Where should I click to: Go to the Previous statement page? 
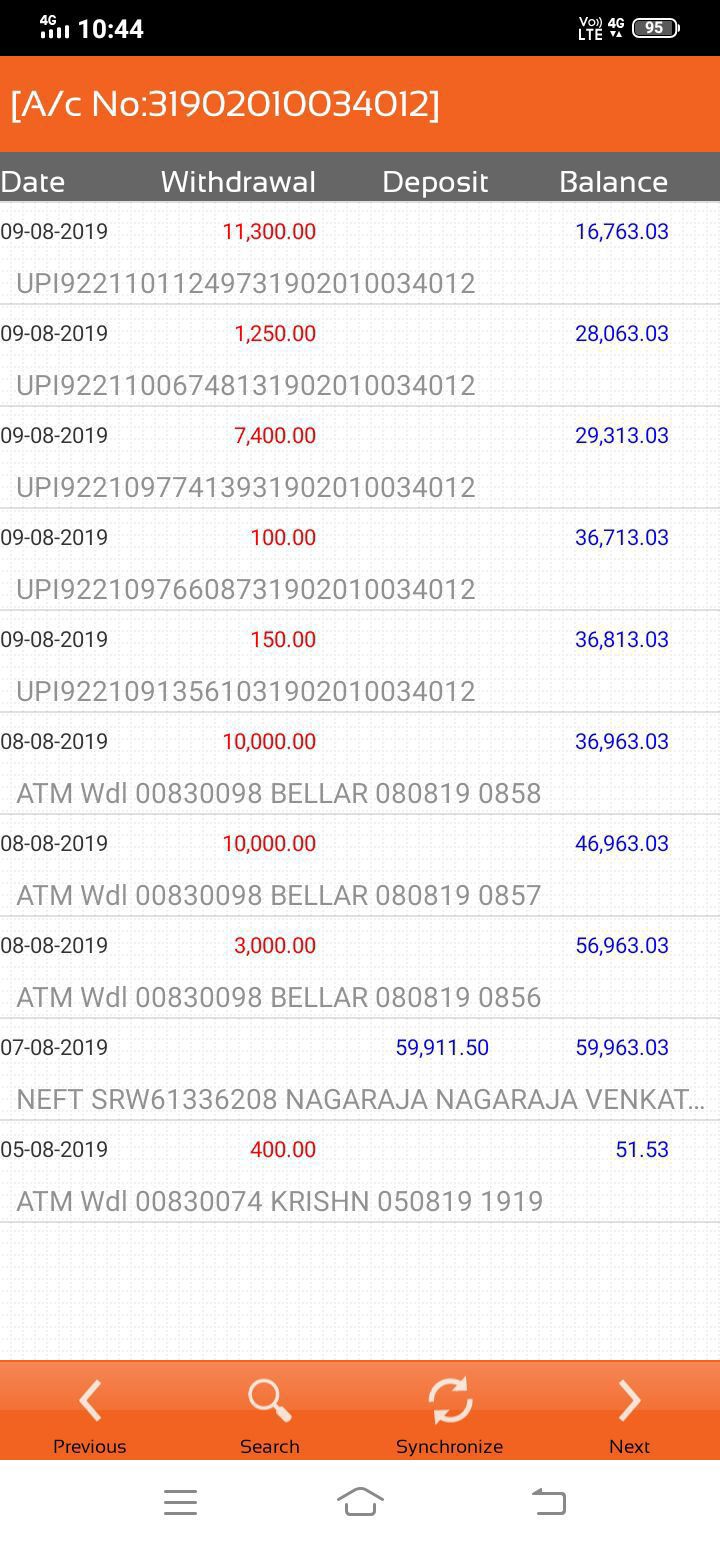(90, 1415)
